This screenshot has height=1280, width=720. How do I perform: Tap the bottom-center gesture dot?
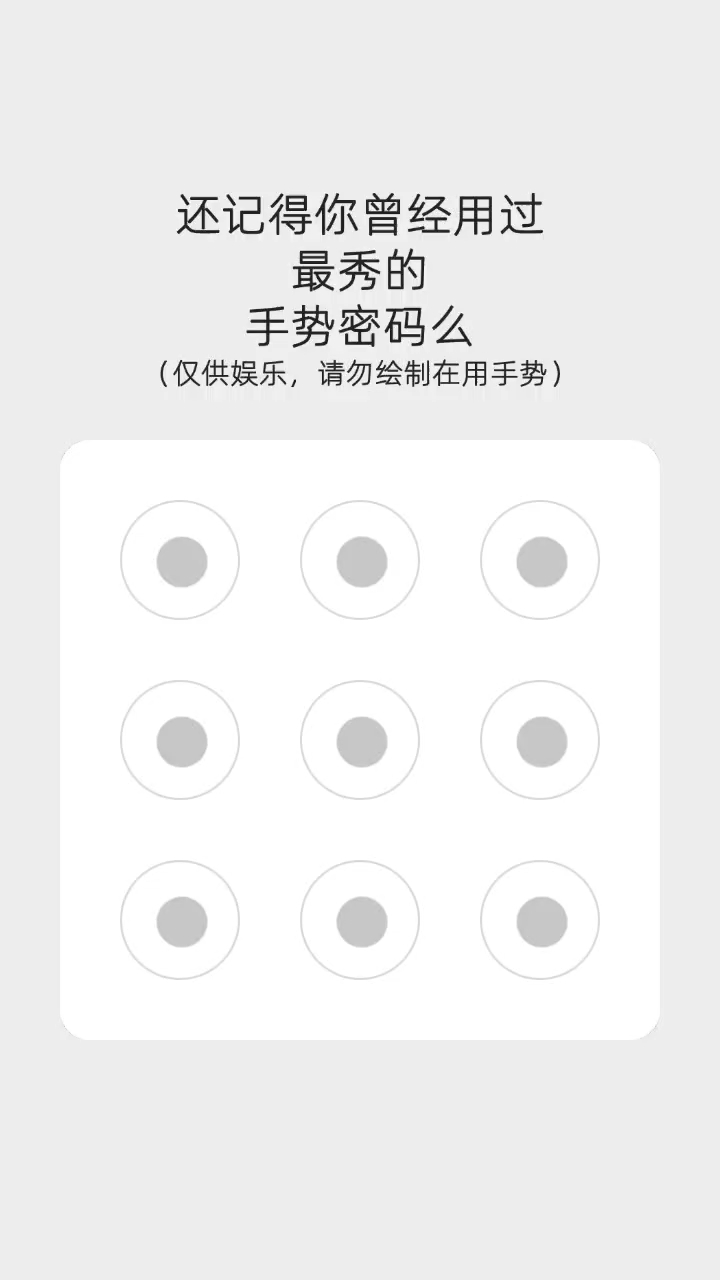pos(360,920)
